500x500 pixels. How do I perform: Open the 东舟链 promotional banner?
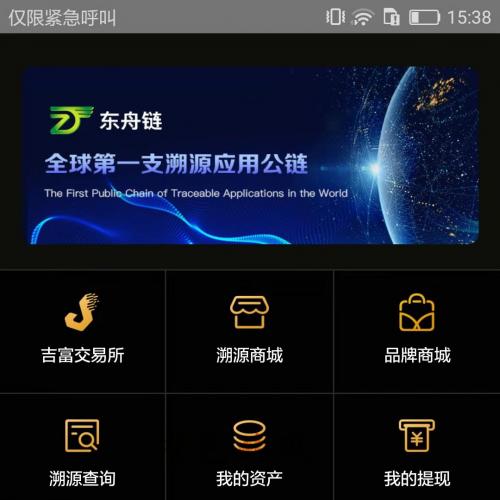point(252,155)
